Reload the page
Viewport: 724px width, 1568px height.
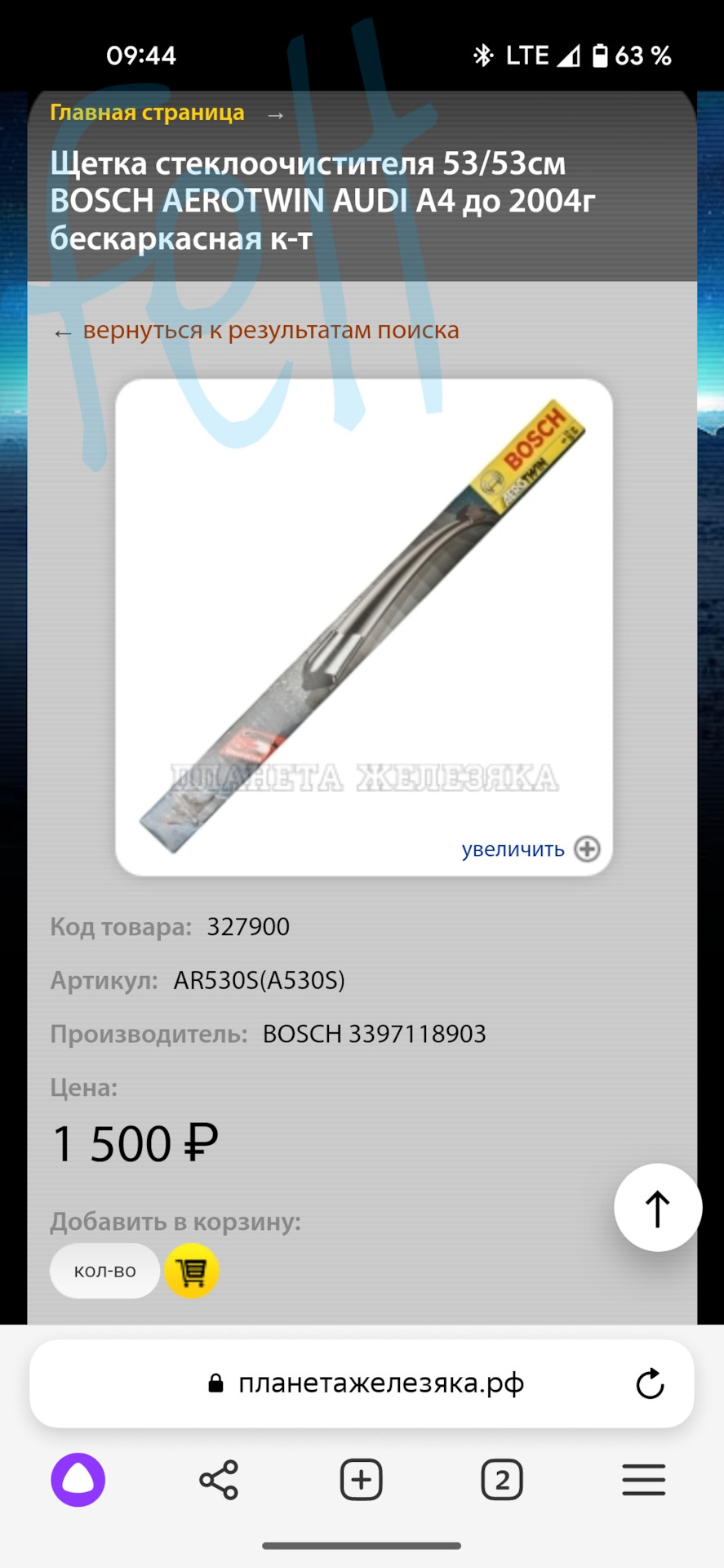(x=650, y=1383)
